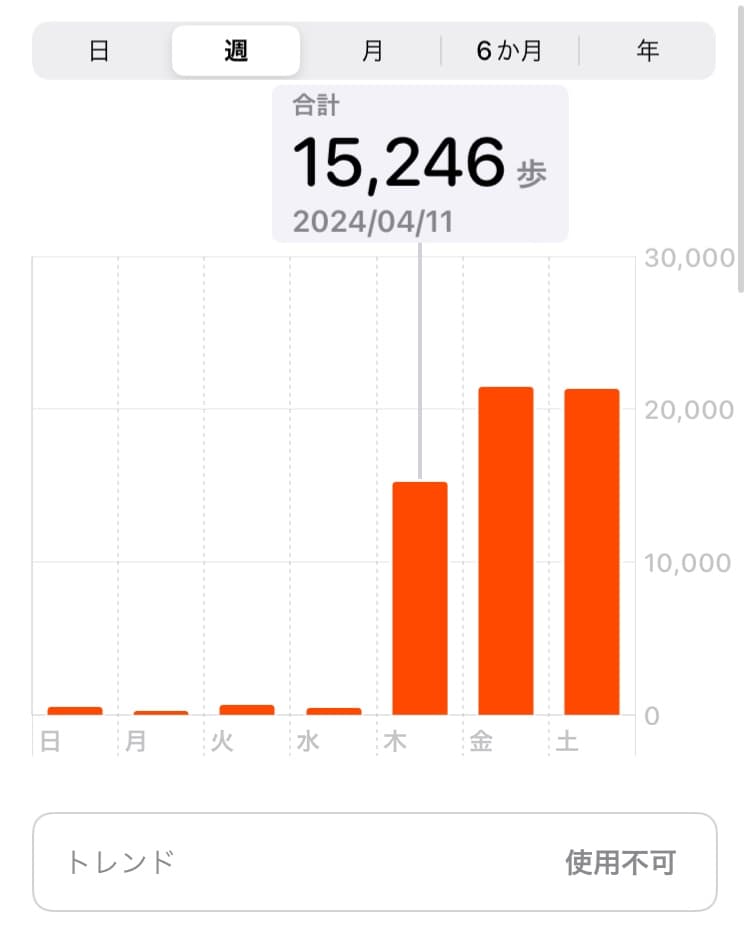Switch to the 6か月 range
This screenshot has width=750, height=931.
coord(509,51)
